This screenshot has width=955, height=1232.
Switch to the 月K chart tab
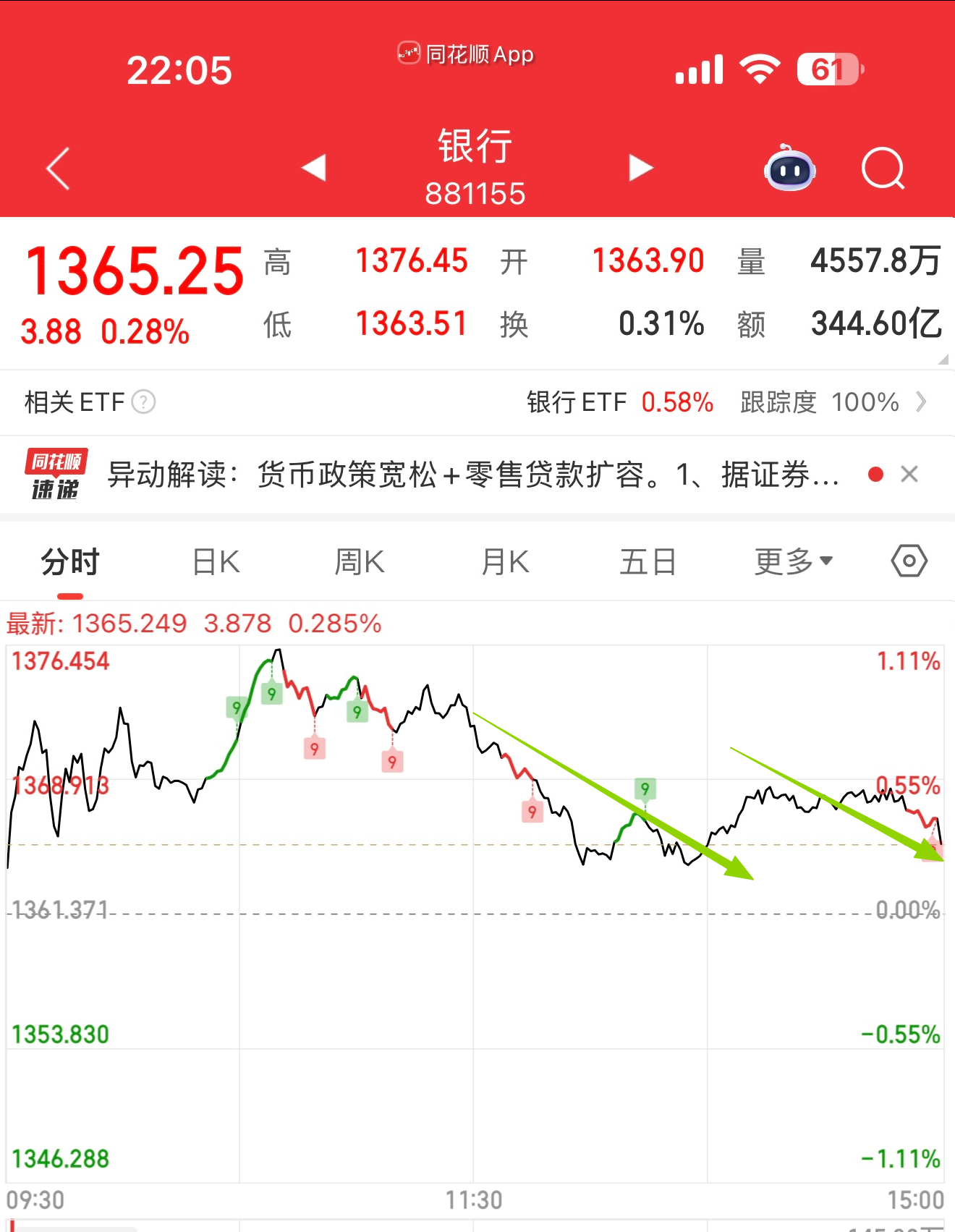[505, 562]
